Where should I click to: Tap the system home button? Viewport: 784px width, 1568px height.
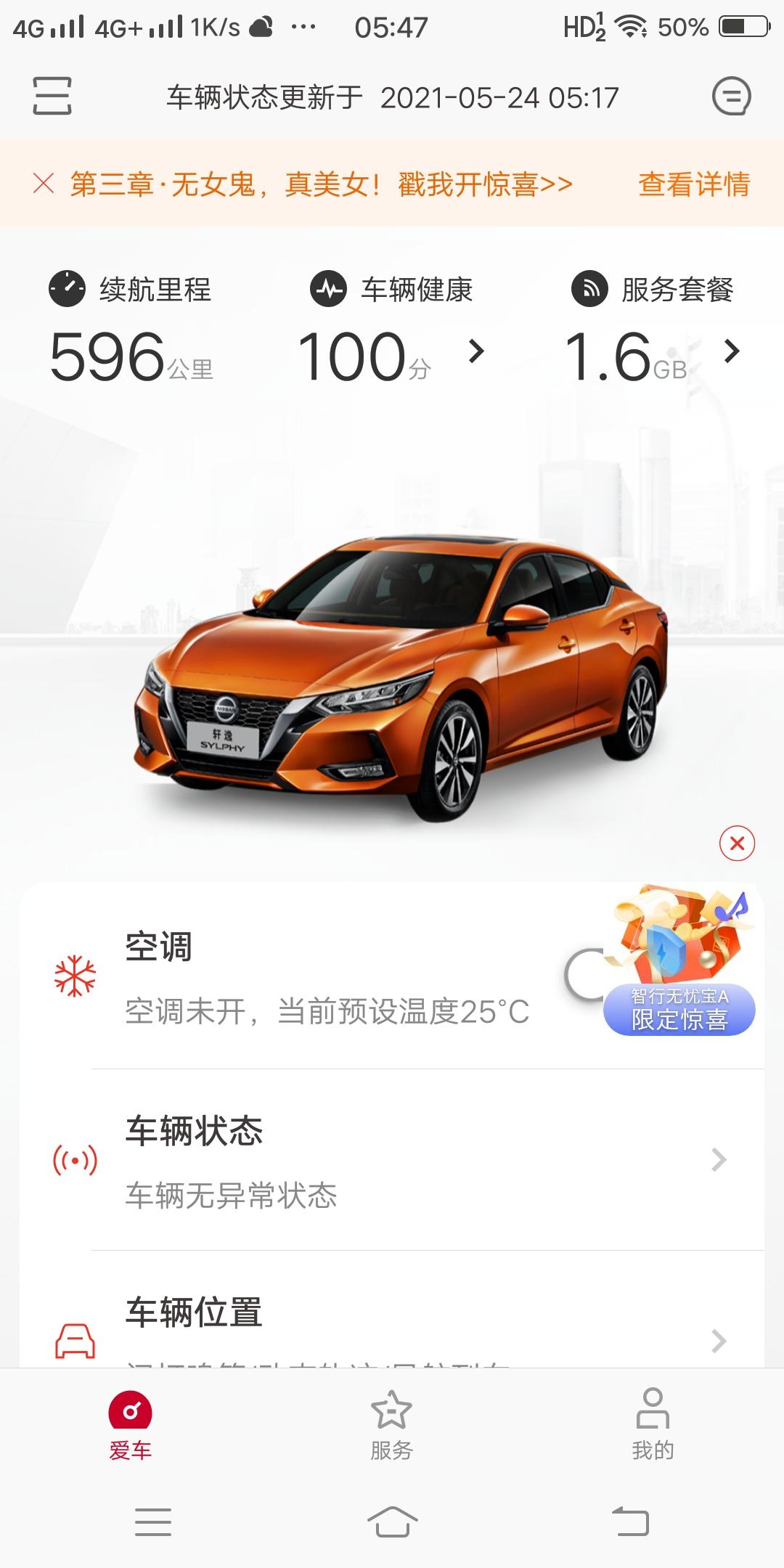pos(392,1522)
